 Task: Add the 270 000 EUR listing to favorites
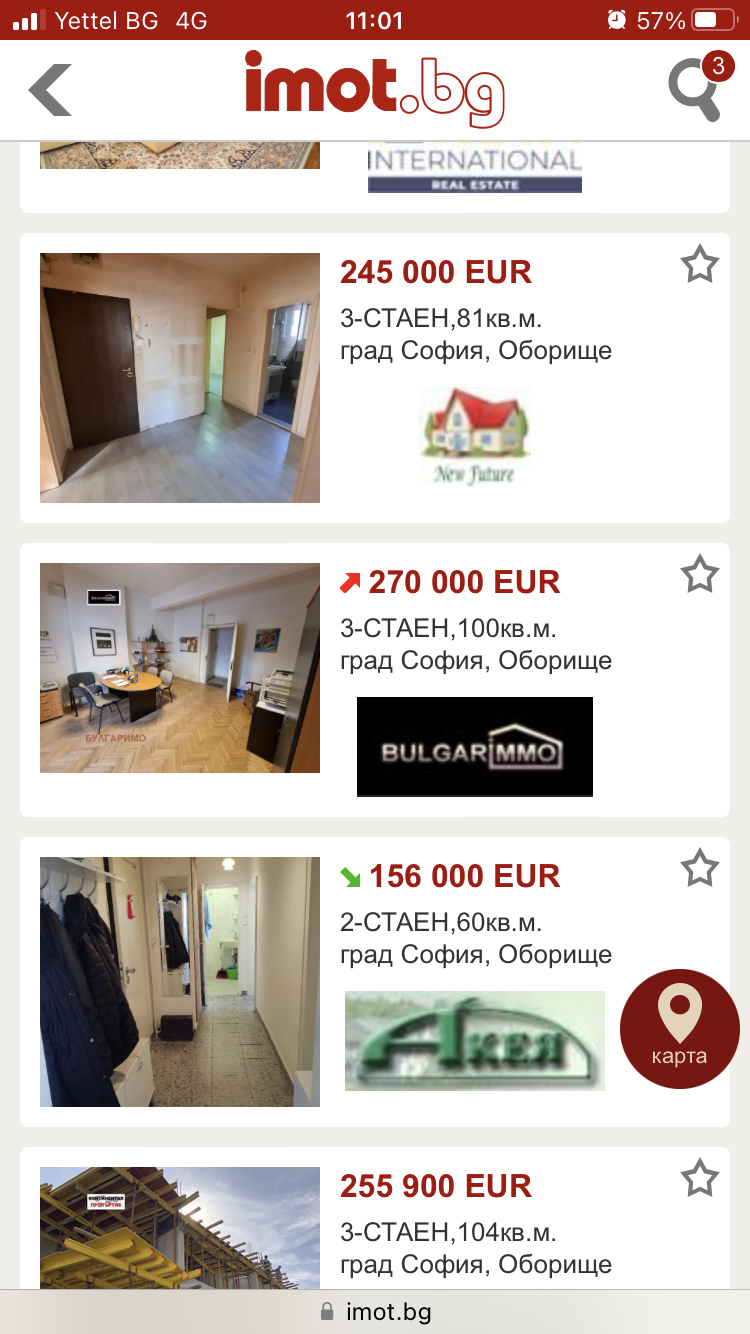click(x=699, y=576)
